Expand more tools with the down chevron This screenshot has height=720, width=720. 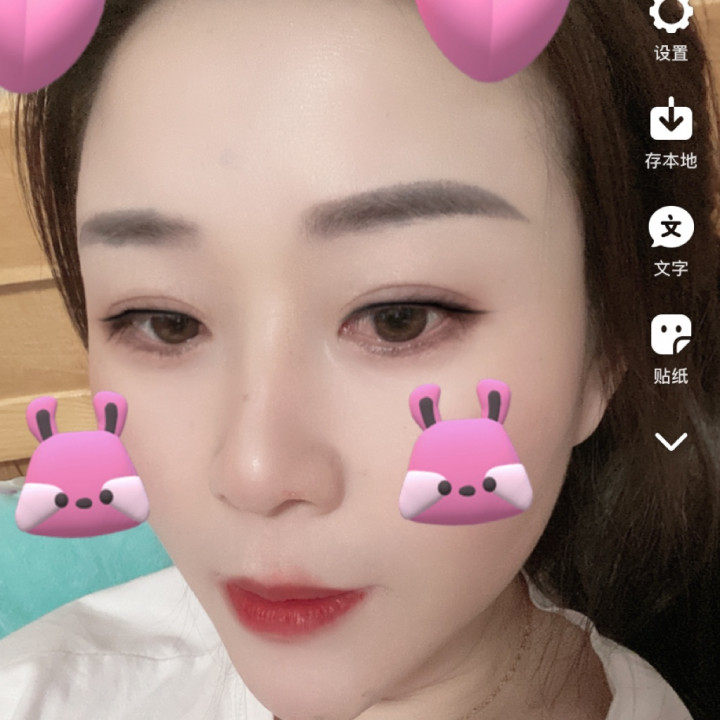pos(671,441)
